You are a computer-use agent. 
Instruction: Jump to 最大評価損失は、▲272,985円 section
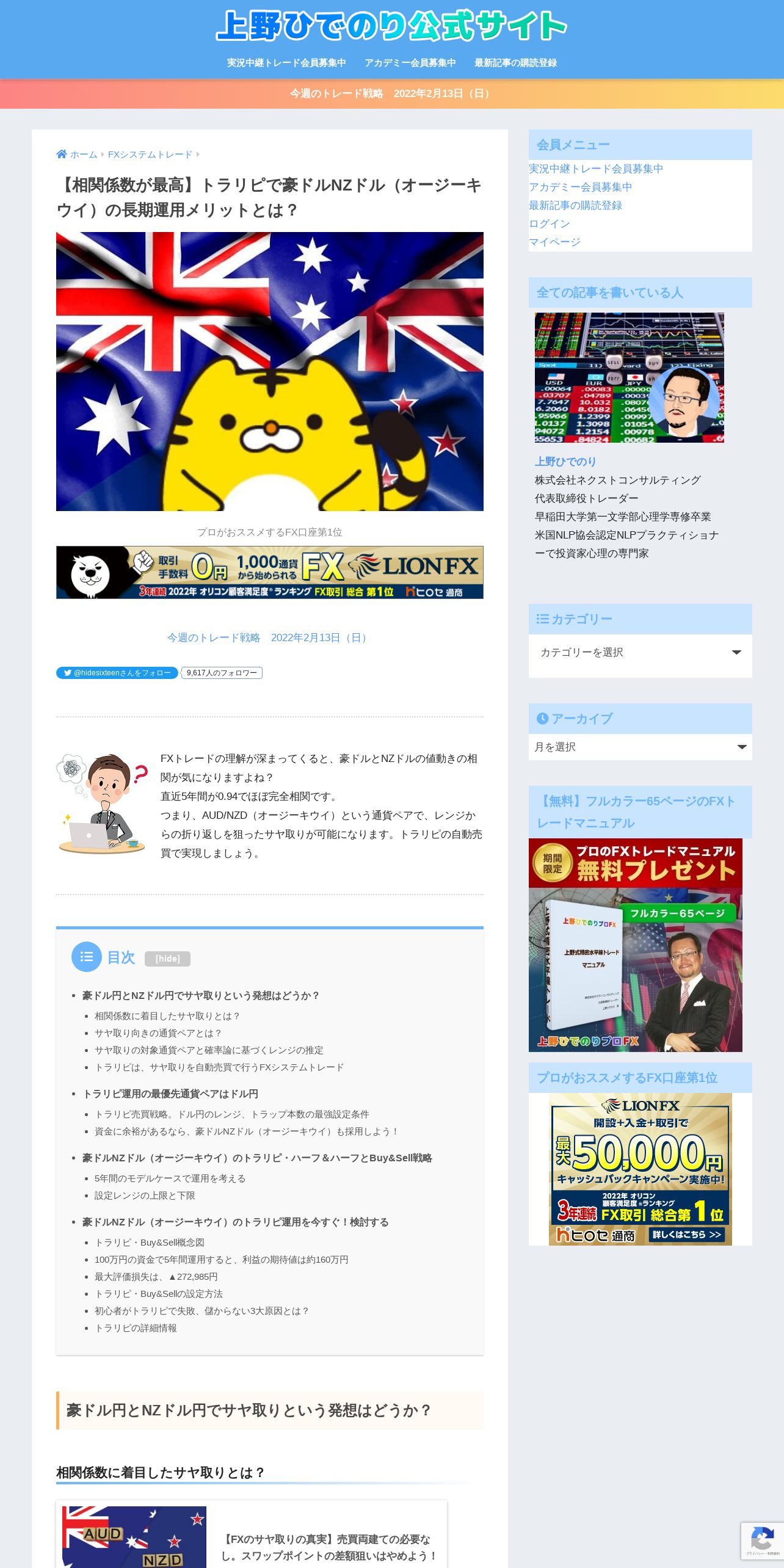[156, 1277]
